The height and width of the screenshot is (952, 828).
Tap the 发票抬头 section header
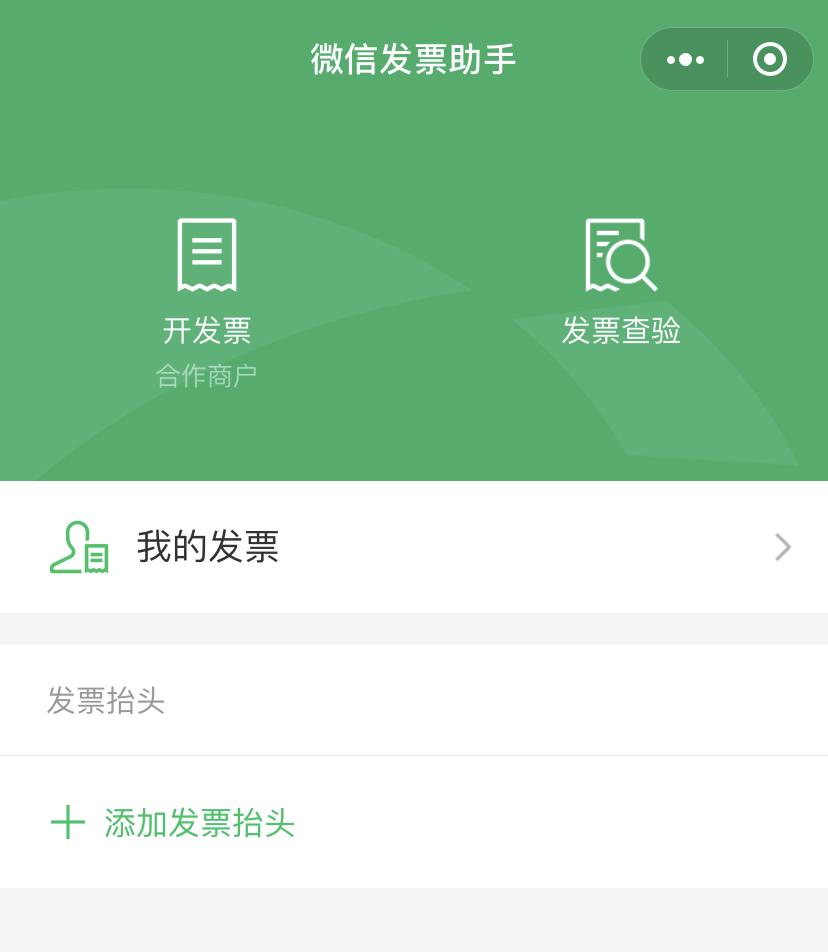tap(106, 700)
